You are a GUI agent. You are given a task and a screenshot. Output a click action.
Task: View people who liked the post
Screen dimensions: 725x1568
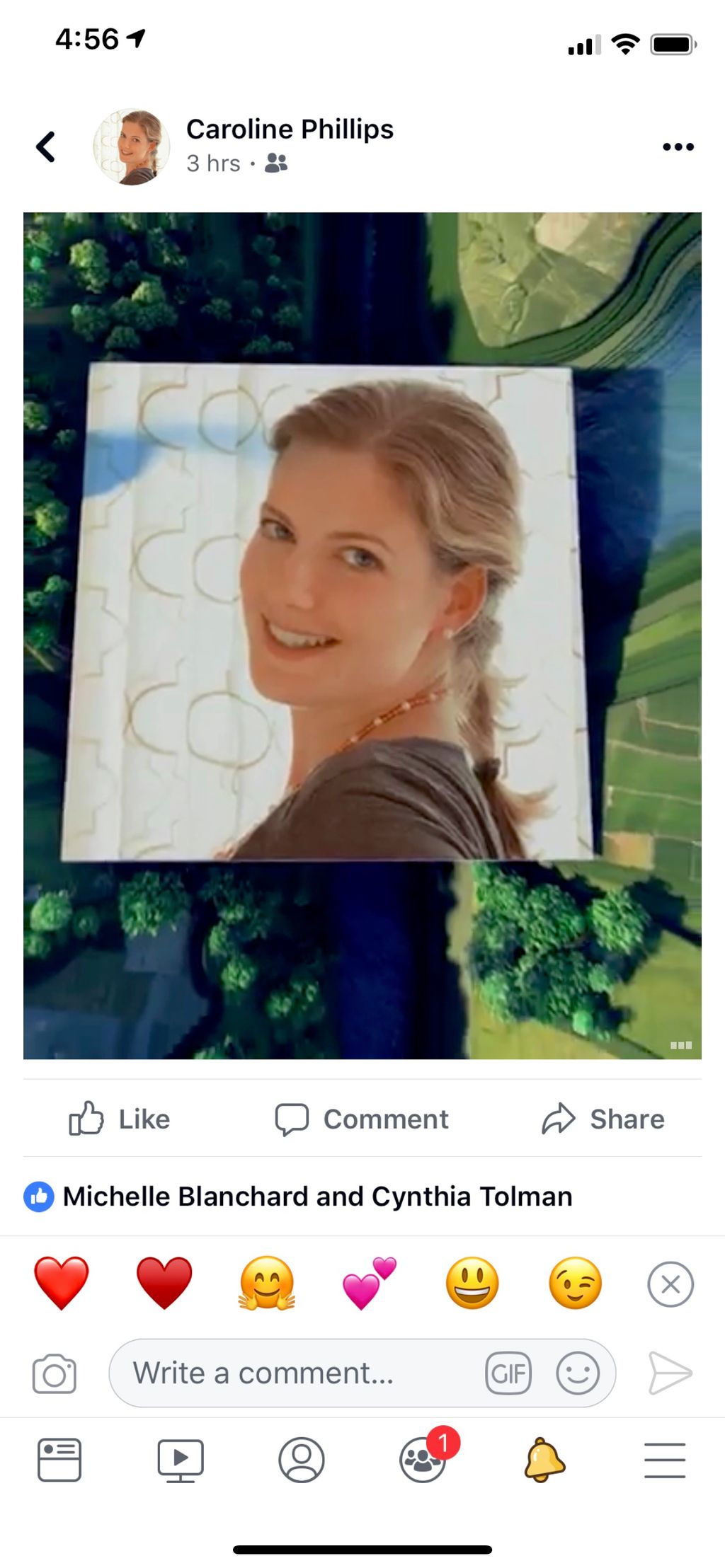point(316,1197)
